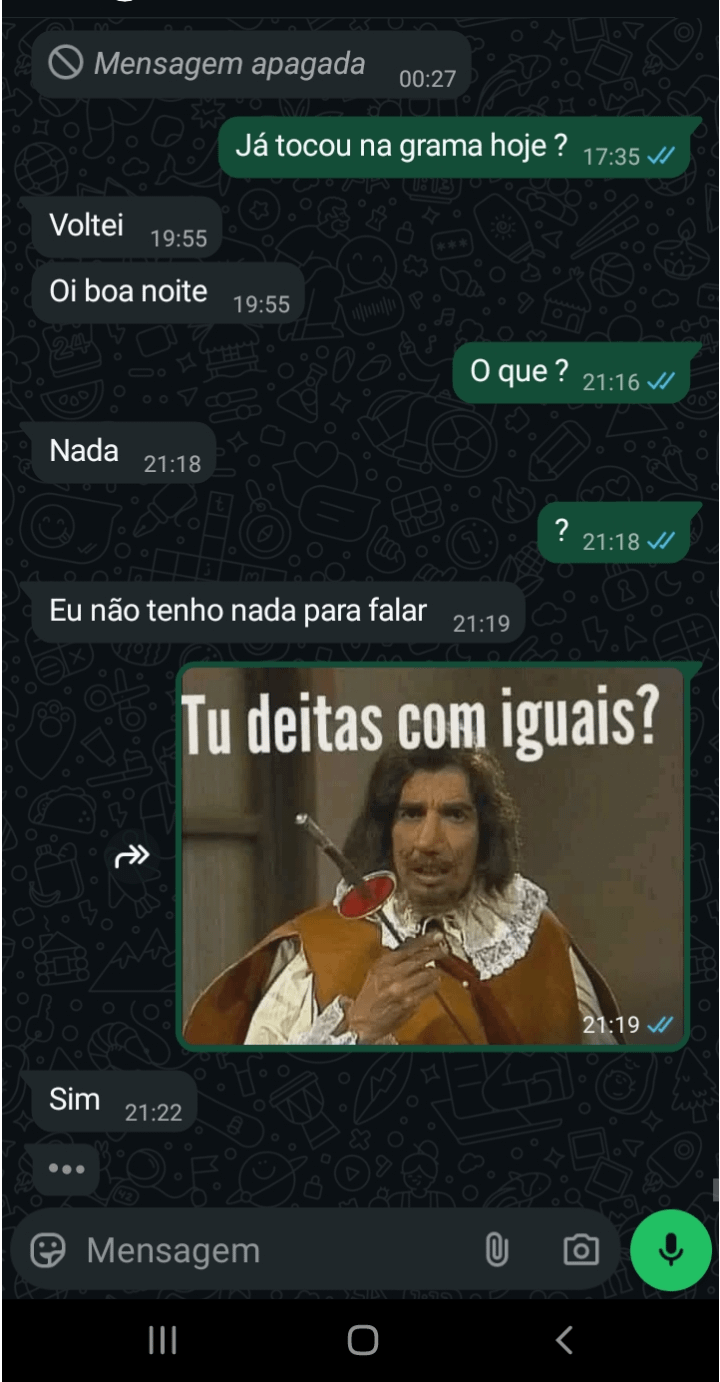Open recent apps from navigation bar

pos(162,1340)
